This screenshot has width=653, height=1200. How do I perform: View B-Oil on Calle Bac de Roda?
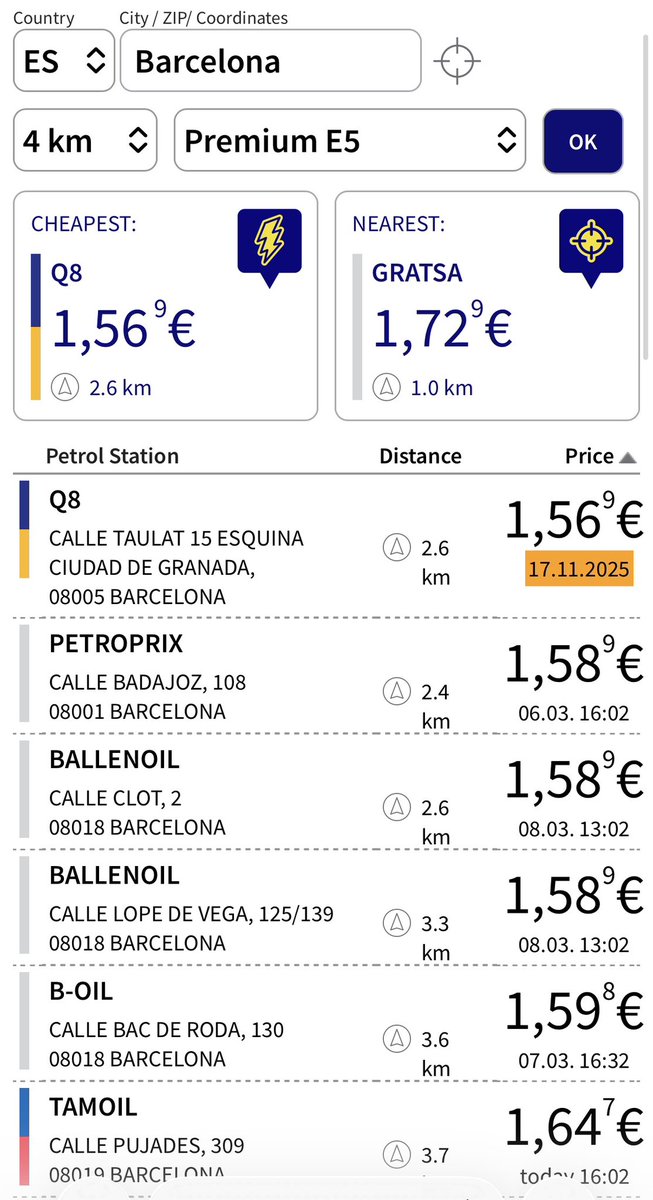tap(326, 1025)
